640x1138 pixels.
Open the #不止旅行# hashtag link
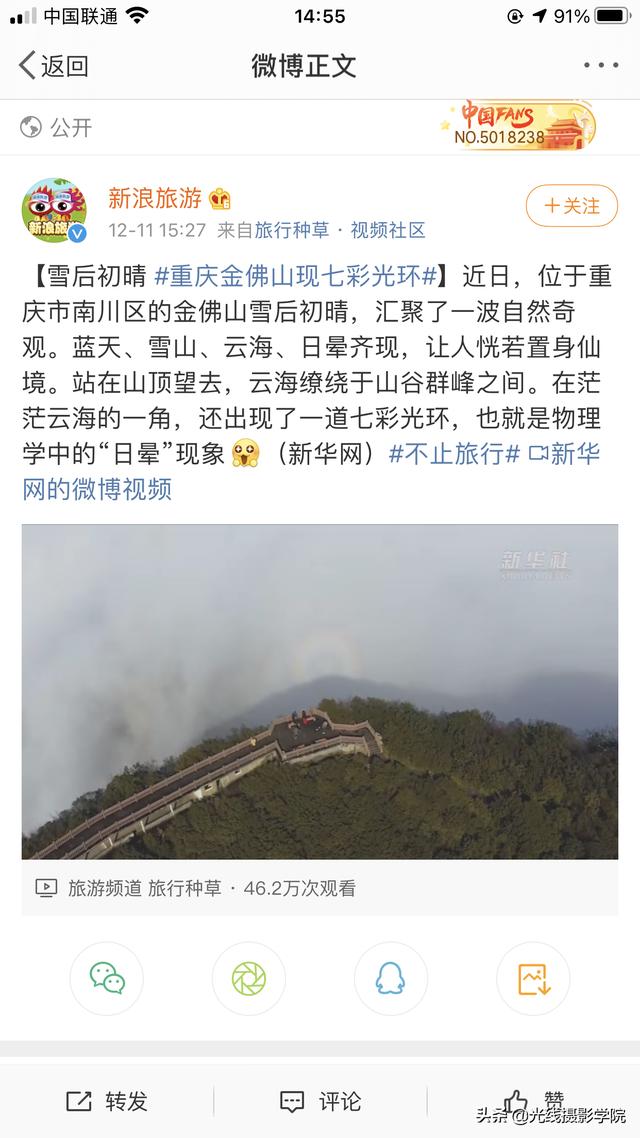[454, 453]
